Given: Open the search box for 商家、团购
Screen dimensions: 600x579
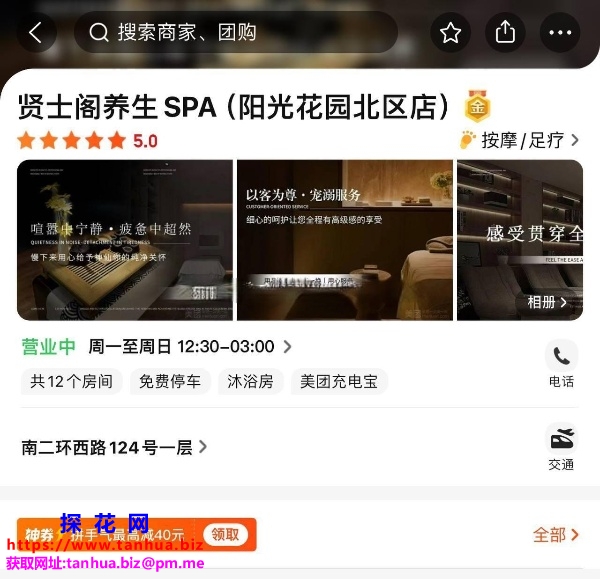Looking at the screenshot, I should point(235,33).
